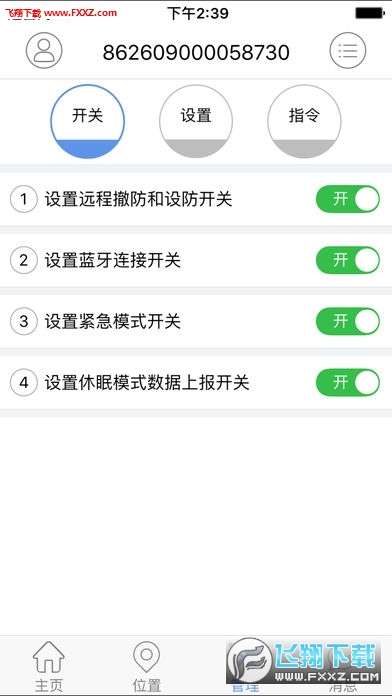Open the 位置 tab

click(x=147, y=666)
